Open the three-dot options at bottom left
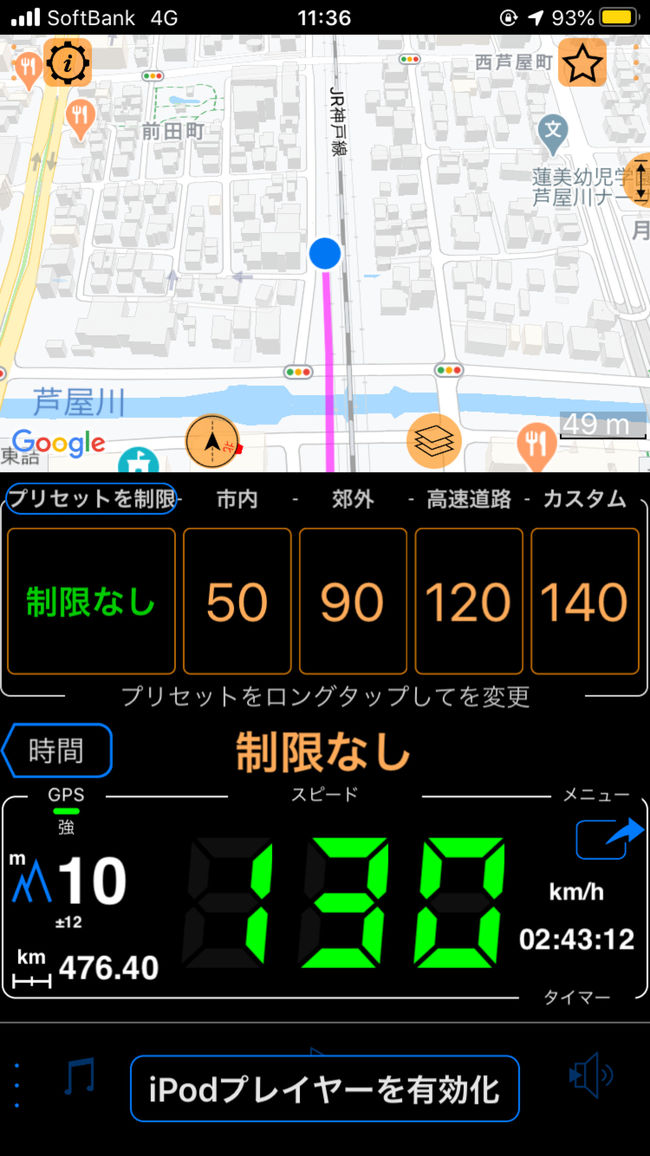The image size is (650, 1156). 16,1085
